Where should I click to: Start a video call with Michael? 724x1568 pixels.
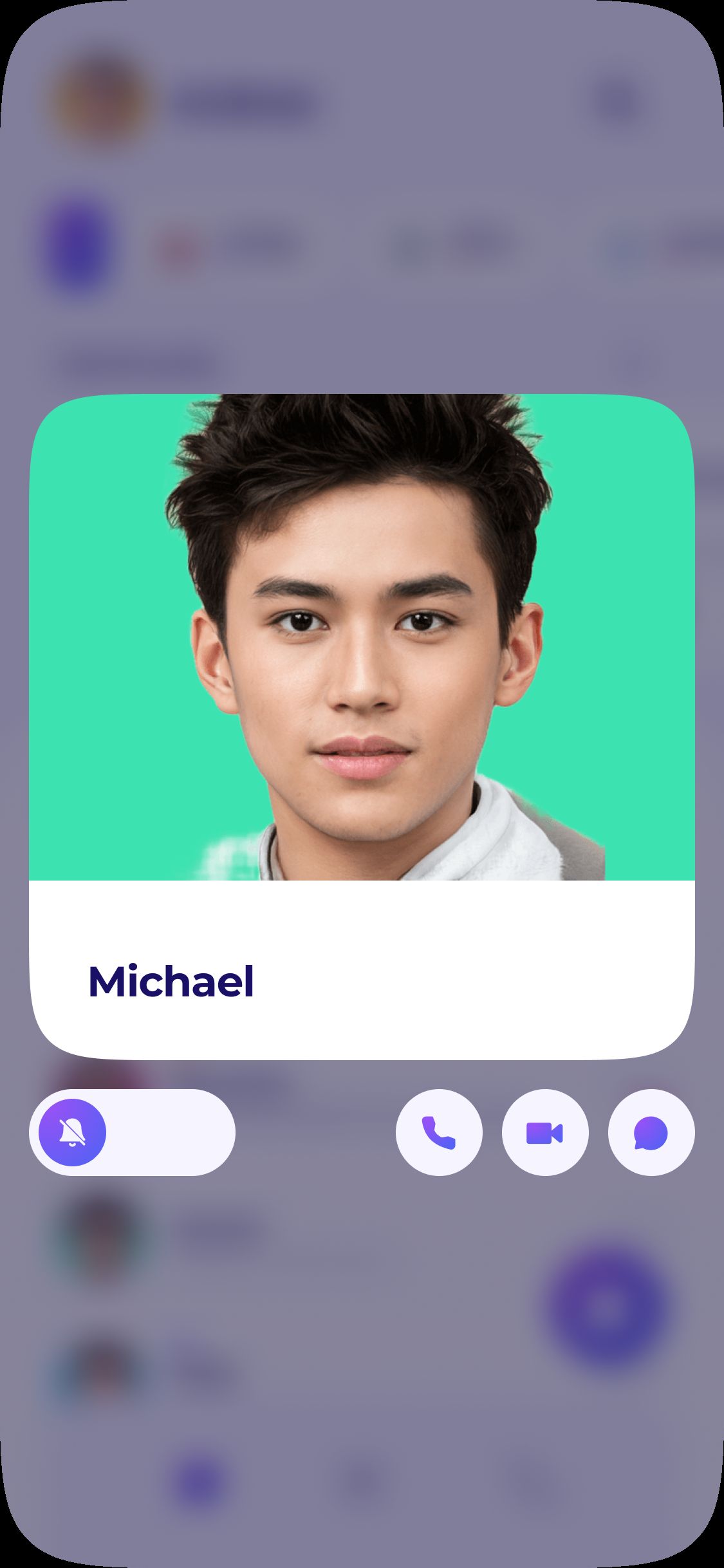[x=545, y=1132]
